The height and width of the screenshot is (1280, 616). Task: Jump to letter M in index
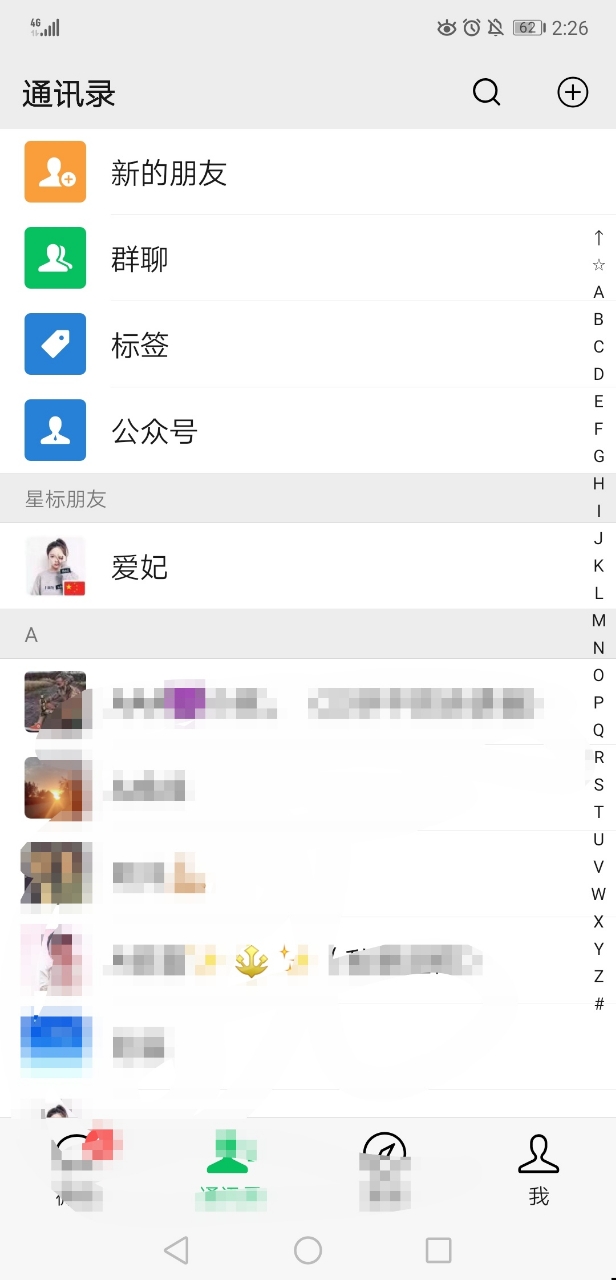(x=599, y=620)
